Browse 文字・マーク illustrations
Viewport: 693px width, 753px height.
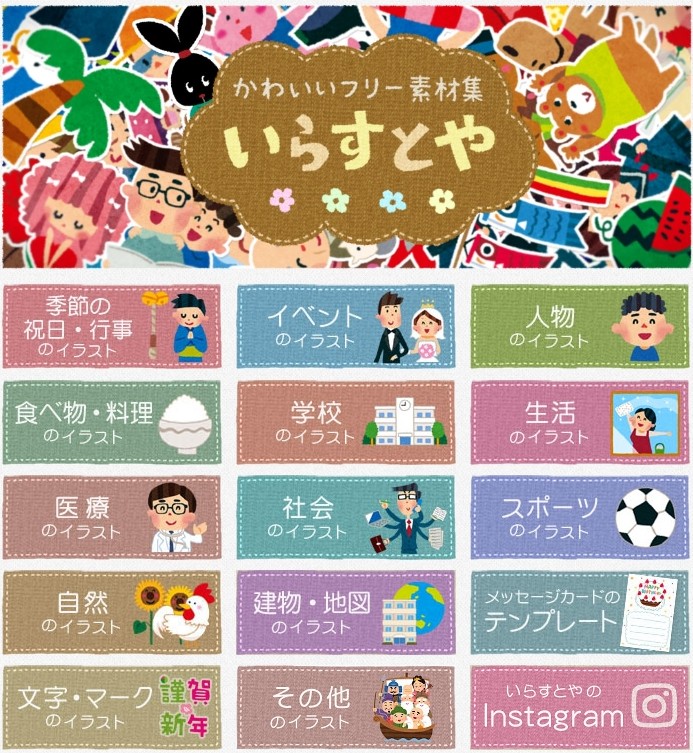(x=112, y=707)
